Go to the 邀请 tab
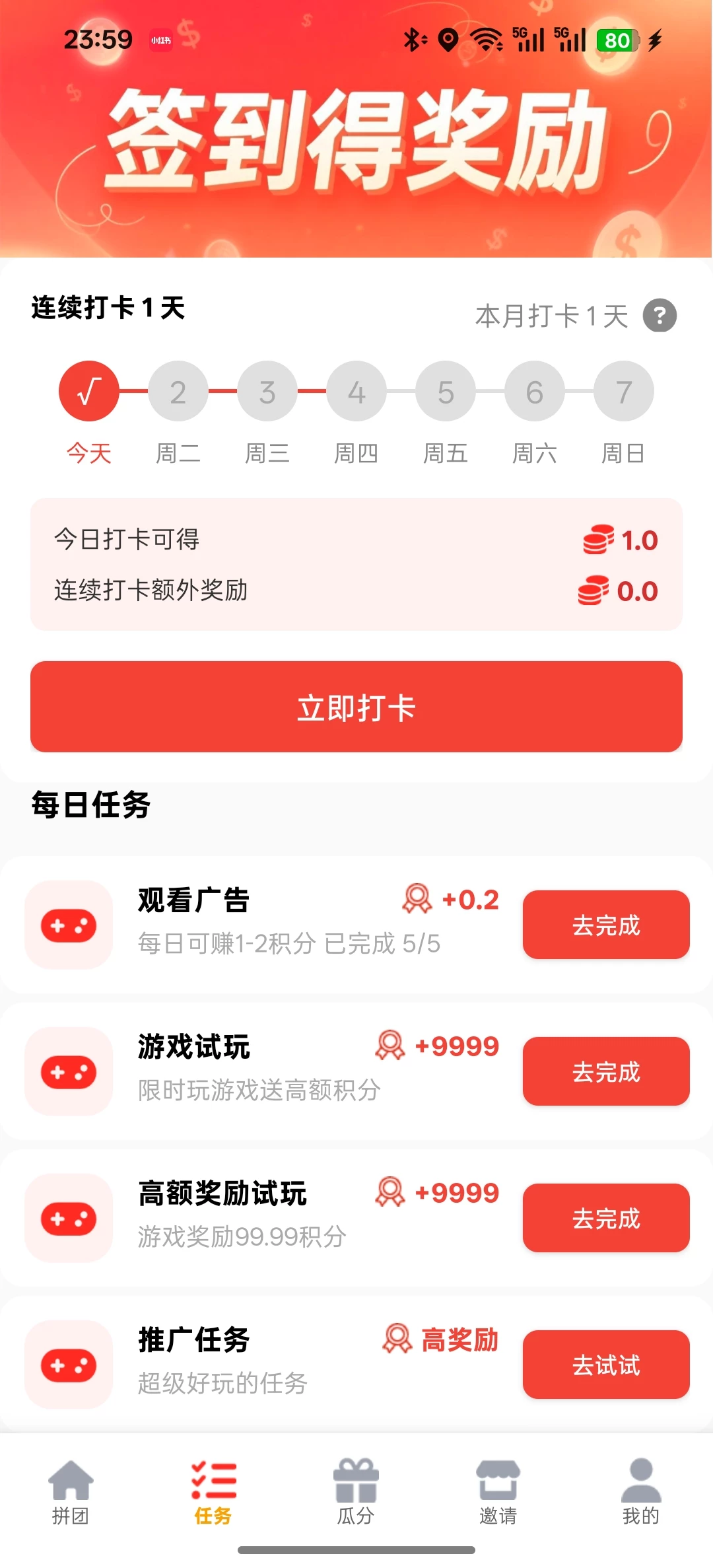Viewport: 713px width, 1568px height. [x=498, y=1493]
